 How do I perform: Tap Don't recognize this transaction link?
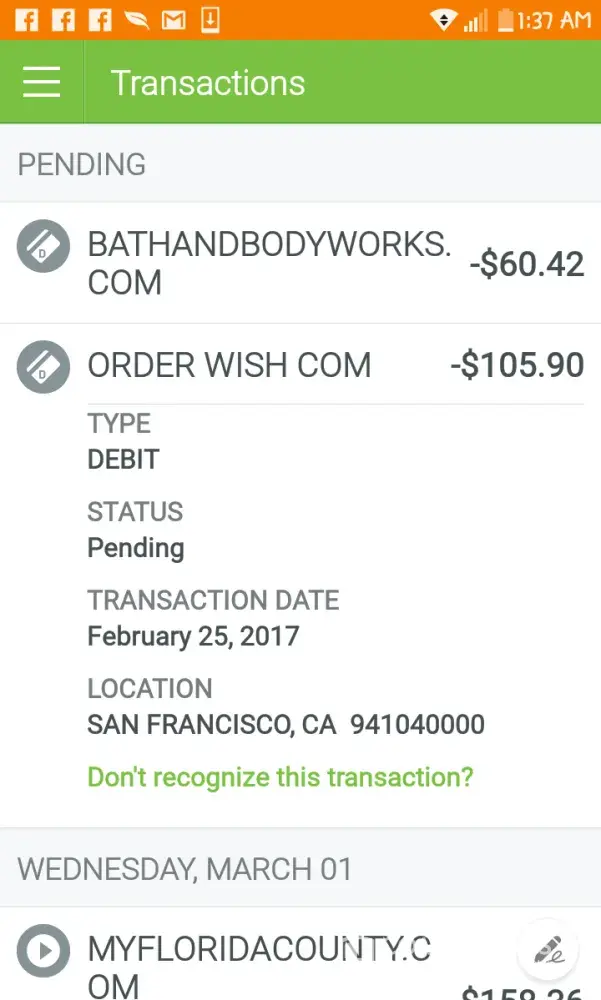(x=280, y=777)
